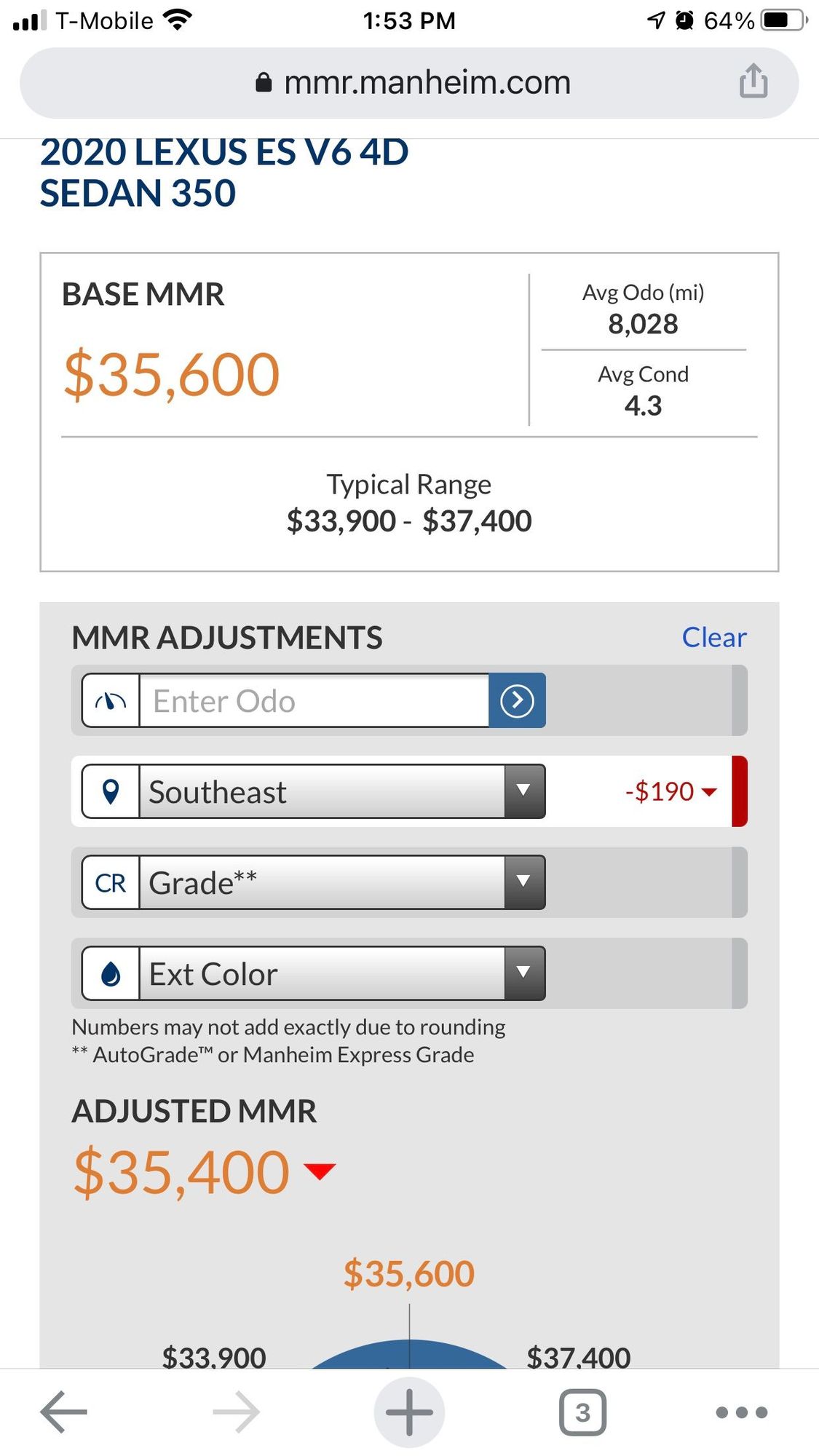Expand the CR Grade dropdown

[314, 882]
